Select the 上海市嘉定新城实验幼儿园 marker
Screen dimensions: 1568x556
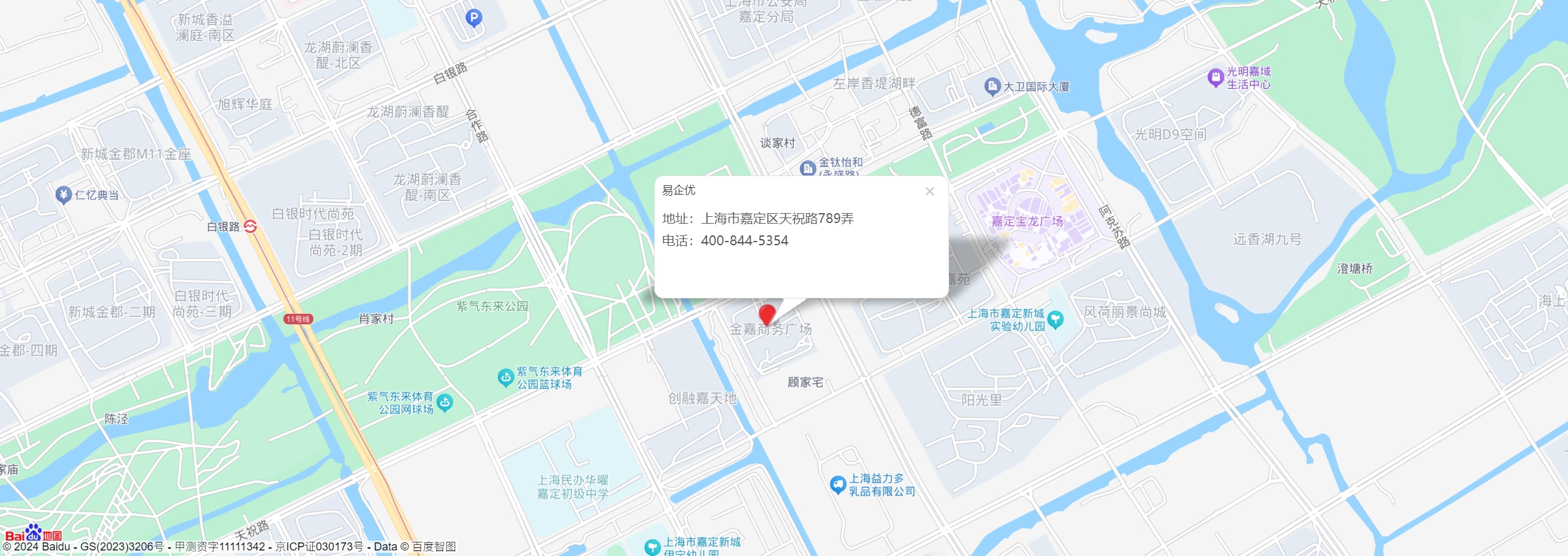(x=1056, y=320)
